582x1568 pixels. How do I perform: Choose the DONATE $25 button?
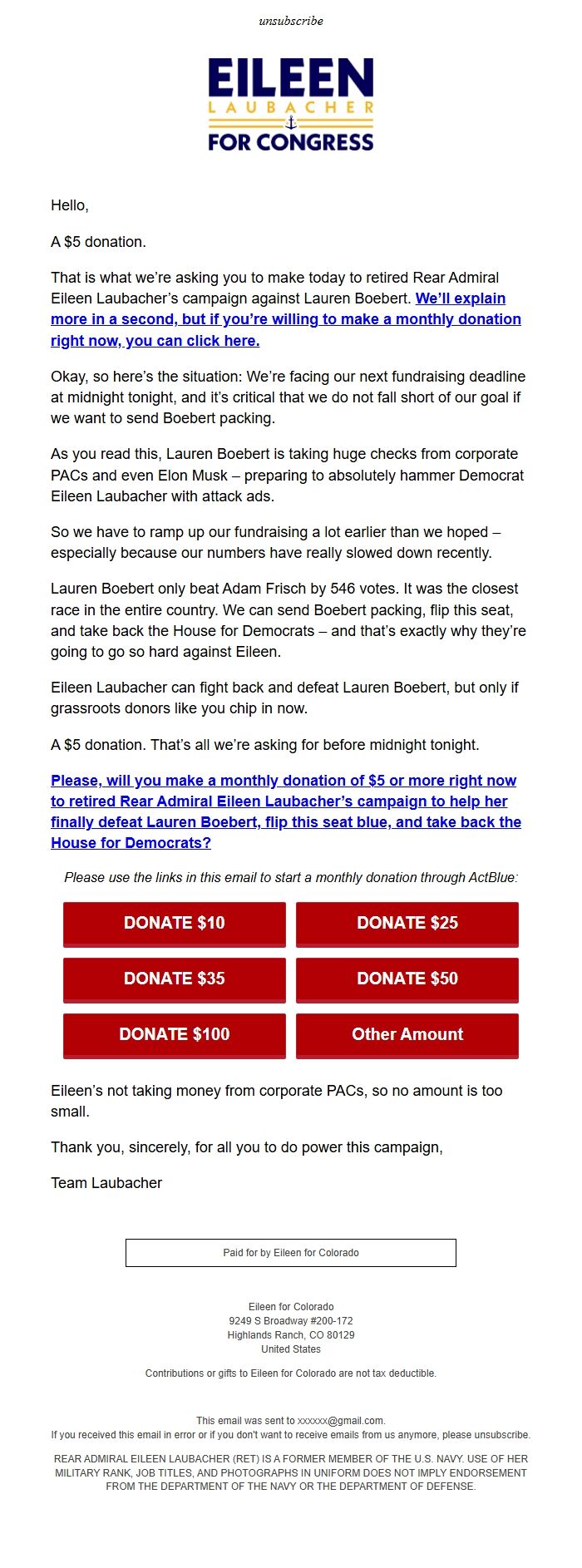click(407, 923)
